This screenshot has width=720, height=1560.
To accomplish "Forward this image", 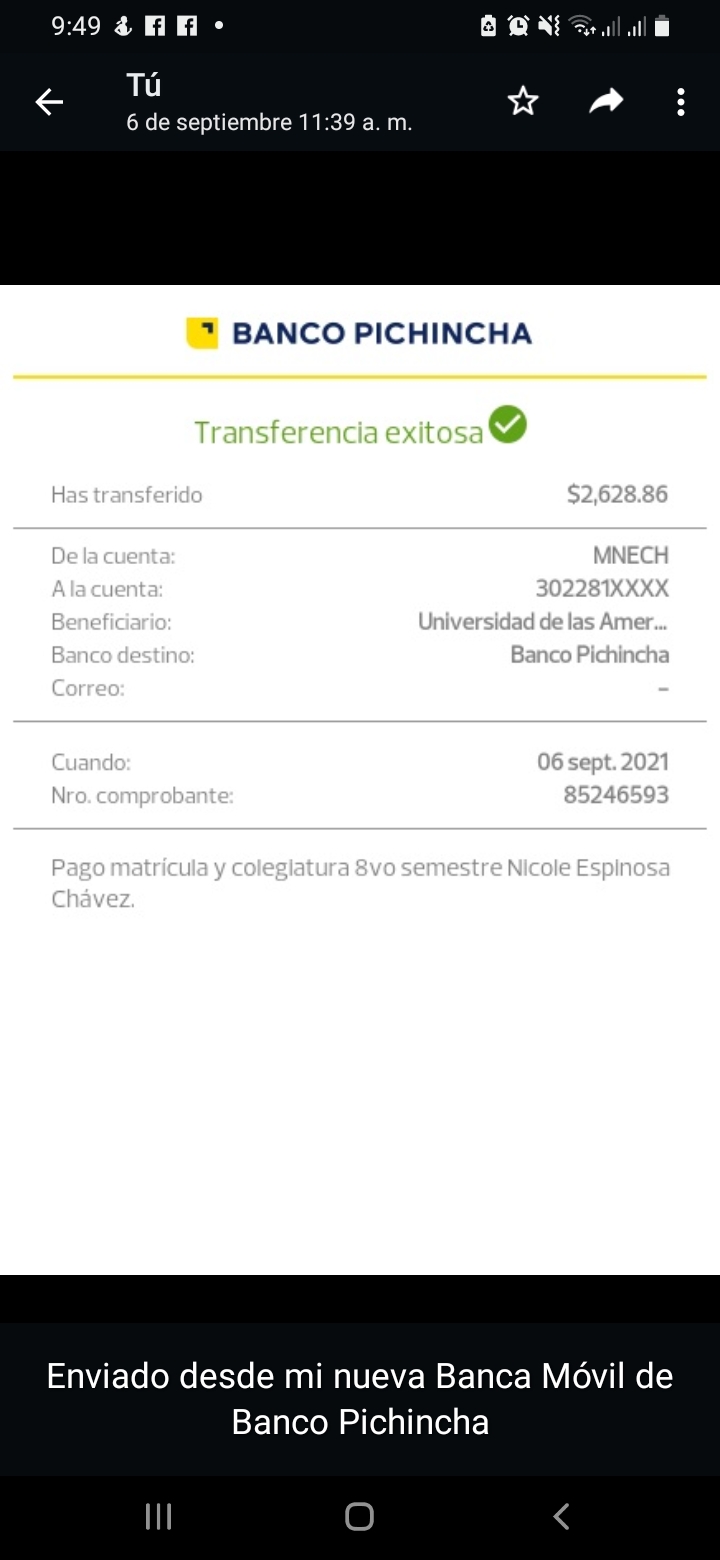I will 606,101.
